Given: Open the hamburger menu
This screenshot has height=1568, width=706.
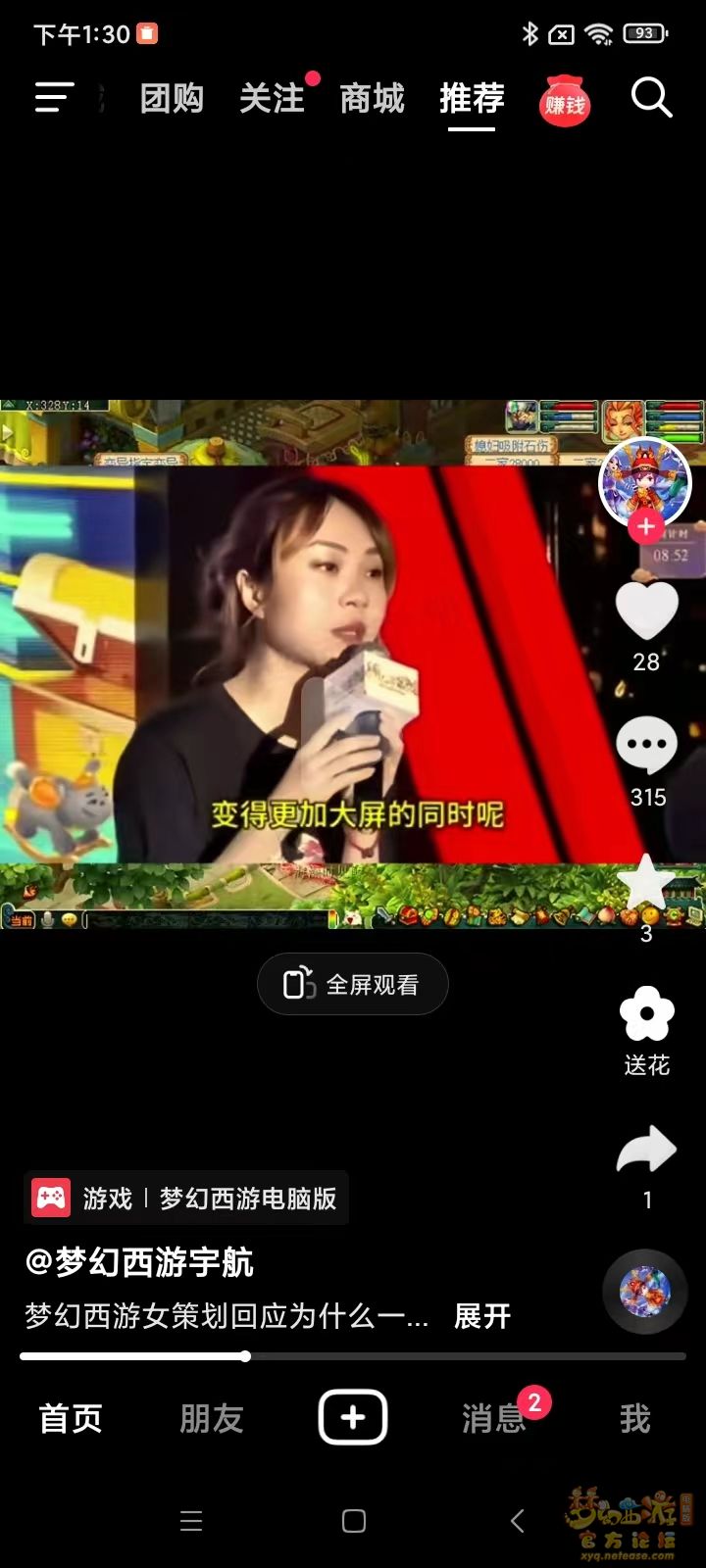Looking at the screenshot, I should [54, 98].
